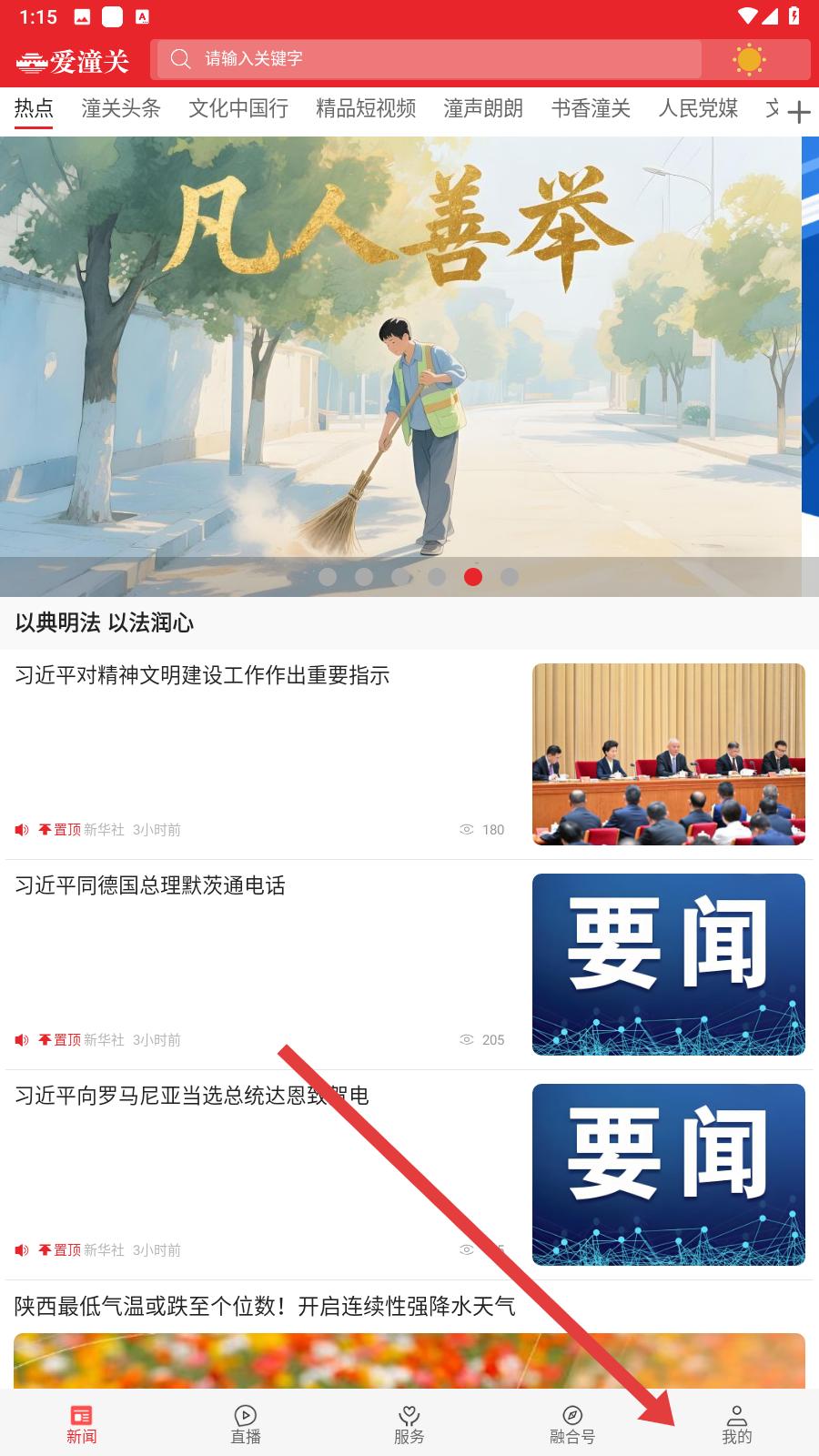Play audio for 习近平同德国总理默茨通电话

22,1040
